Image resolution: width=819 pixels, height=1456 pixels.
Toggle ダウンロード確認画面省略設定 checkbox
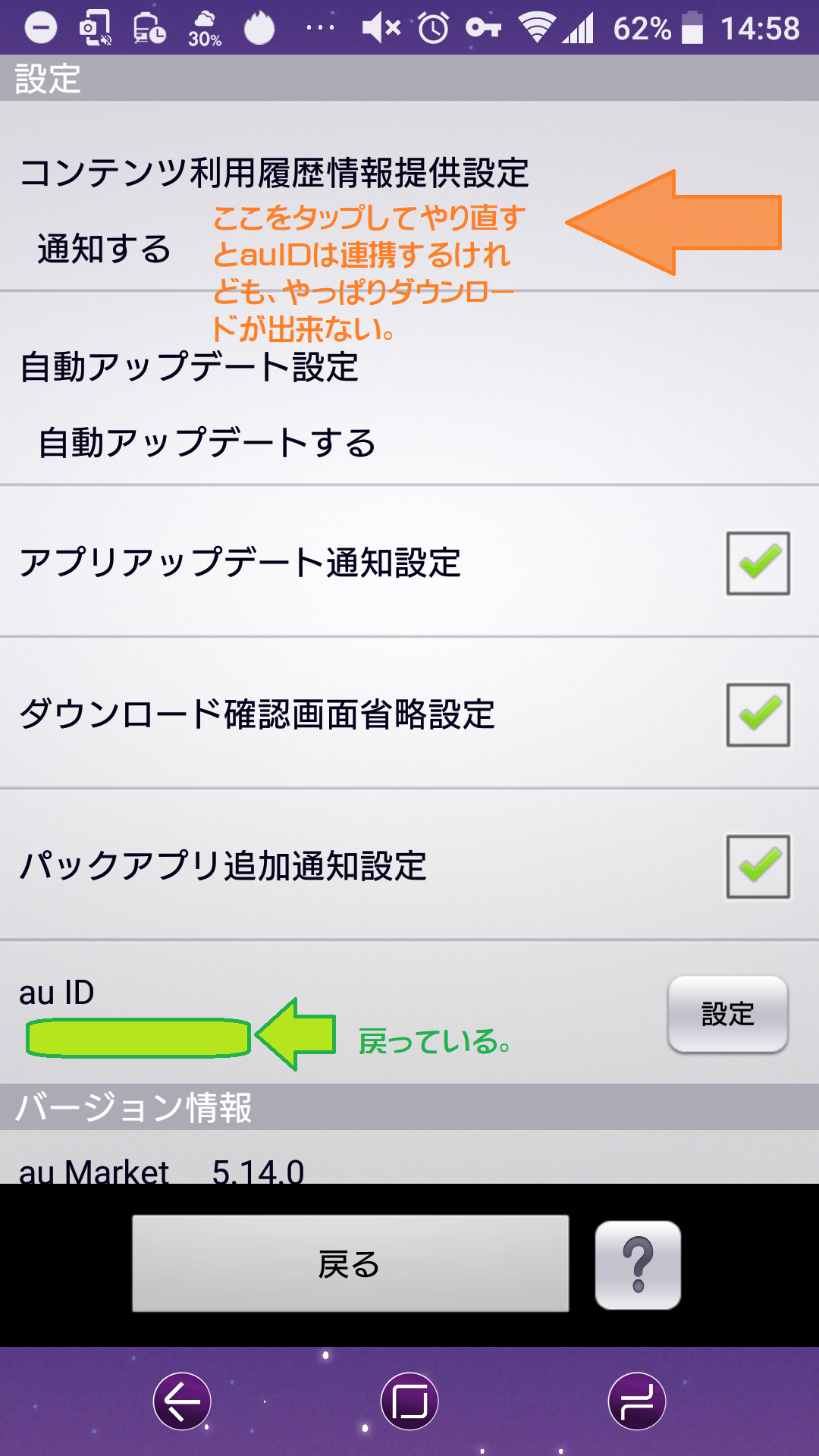coord(758,715)
